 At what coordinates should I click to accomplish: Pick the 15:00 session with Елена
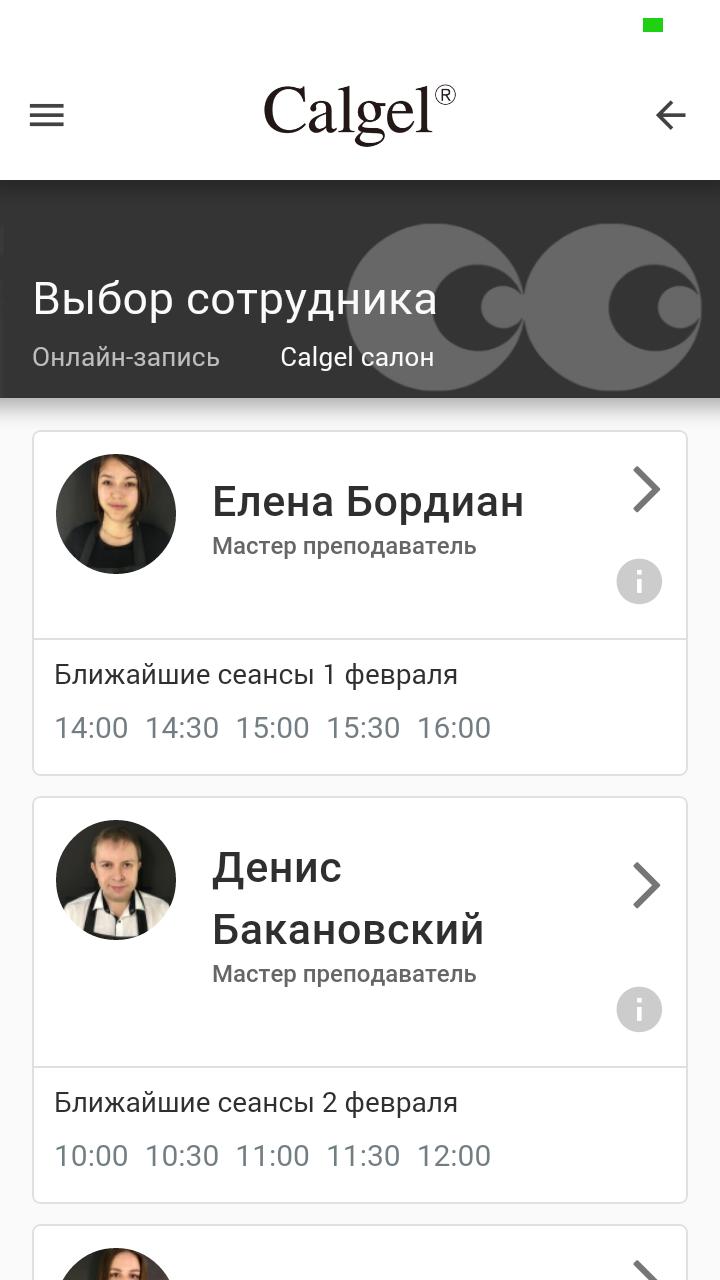point(272,728)
